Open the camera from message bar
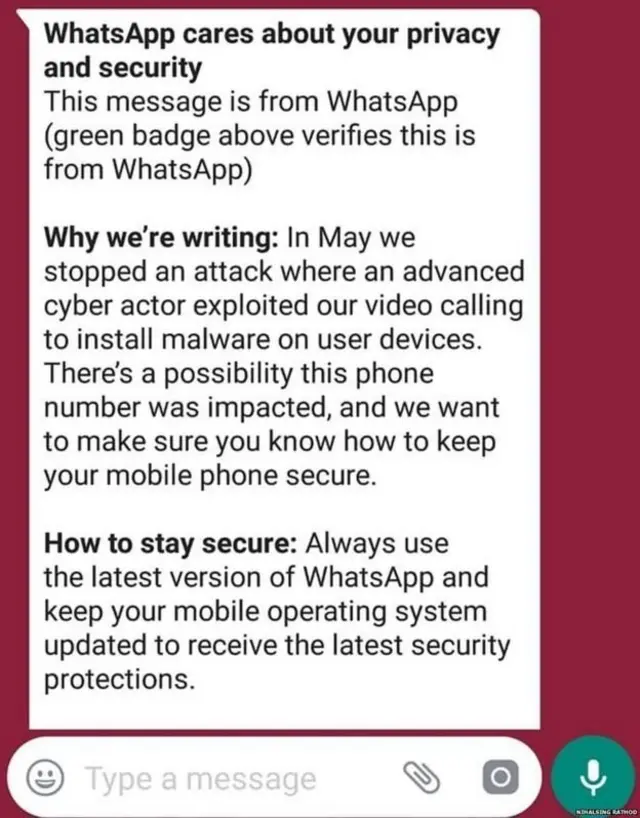 [x=499, y=776]
